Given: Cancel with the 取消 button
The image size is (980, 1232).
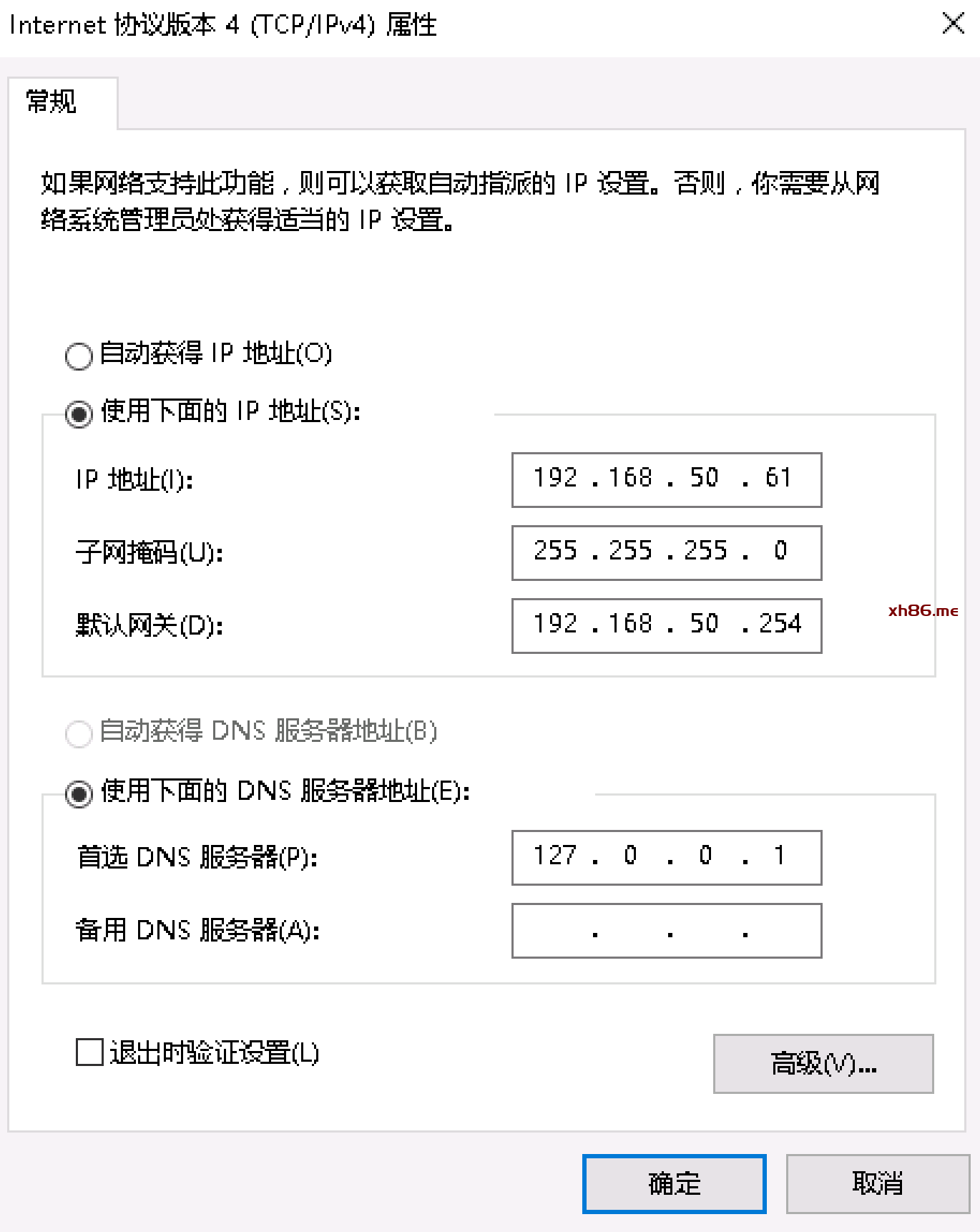Looking at the screenshot, I should [877, 1183].
